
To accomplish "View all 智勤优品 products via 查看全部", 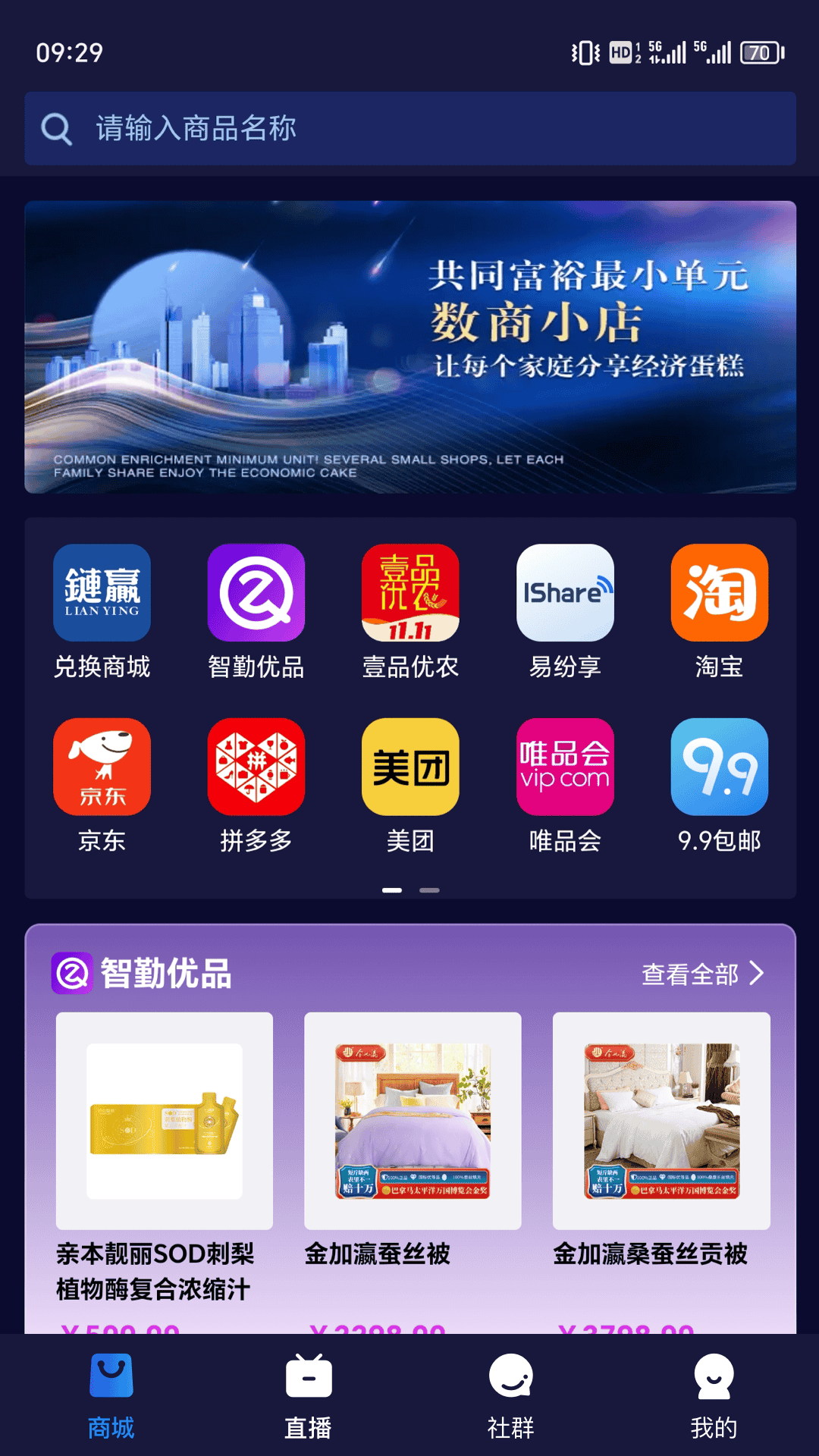I will click(702, 974).
